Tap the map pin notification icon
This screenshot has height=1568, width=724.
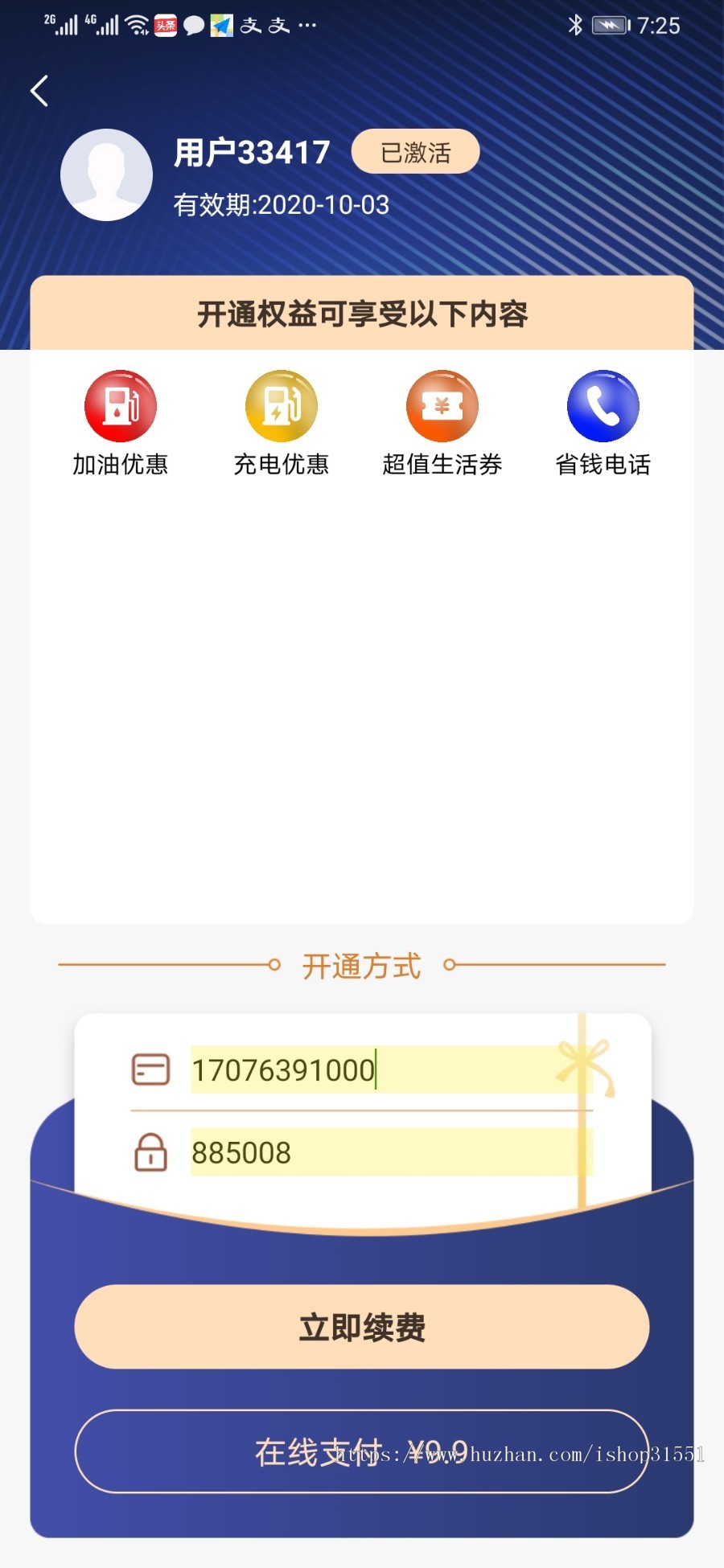point(220,25)
